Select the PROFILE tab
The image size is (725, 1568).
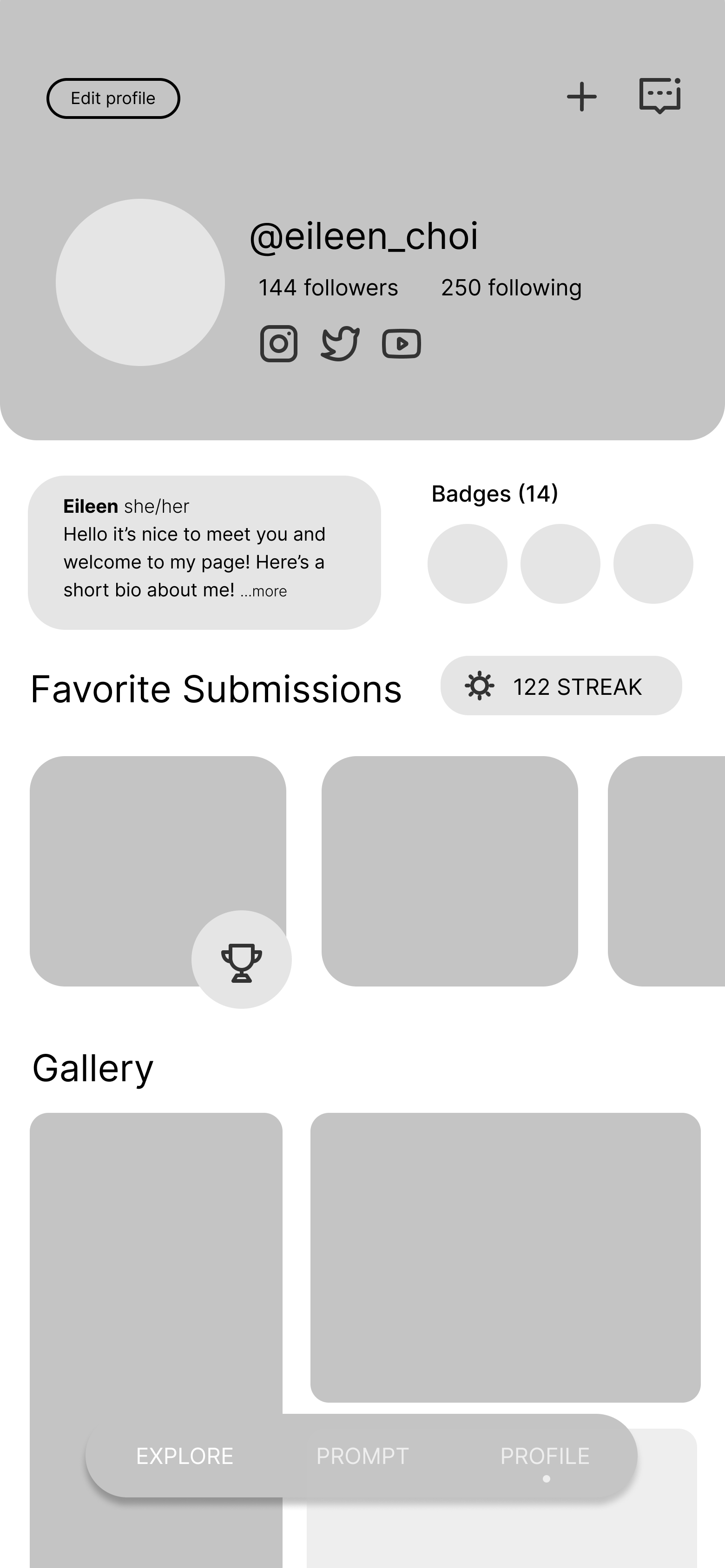point(545,1456)
